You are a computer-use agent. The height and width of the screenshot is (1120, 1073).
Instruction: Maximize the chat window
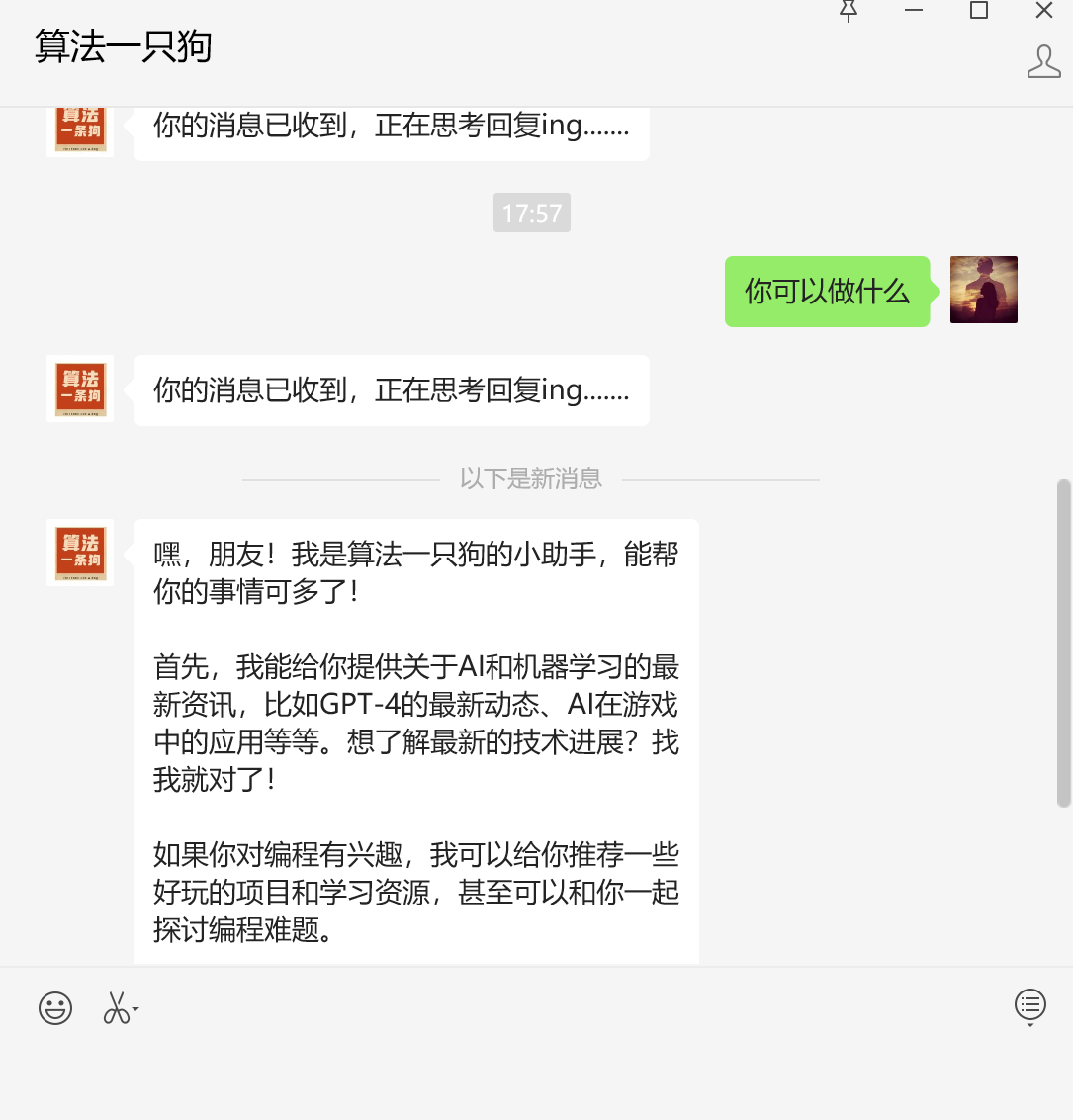pos(979,11)
